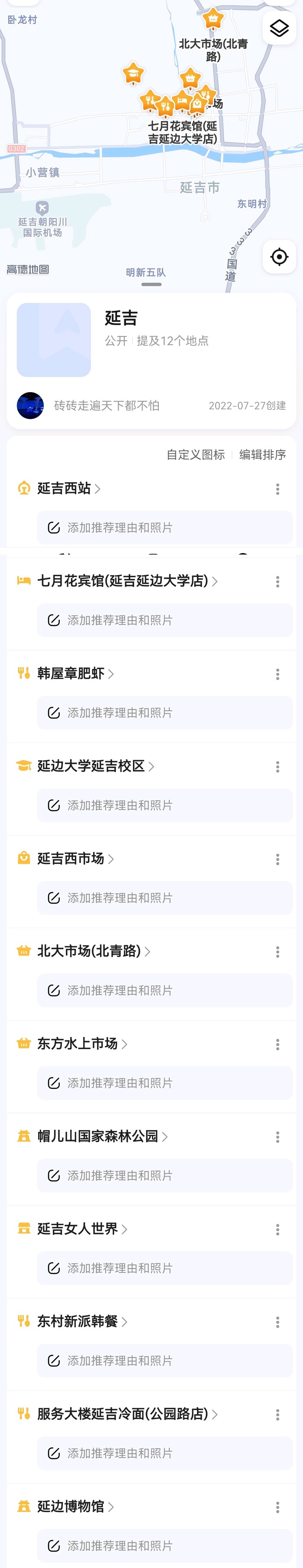This screenshot has height=1568, width=303.
Task: Open more options for 韩屋章肥虾
Action: [x=277, y=674]
